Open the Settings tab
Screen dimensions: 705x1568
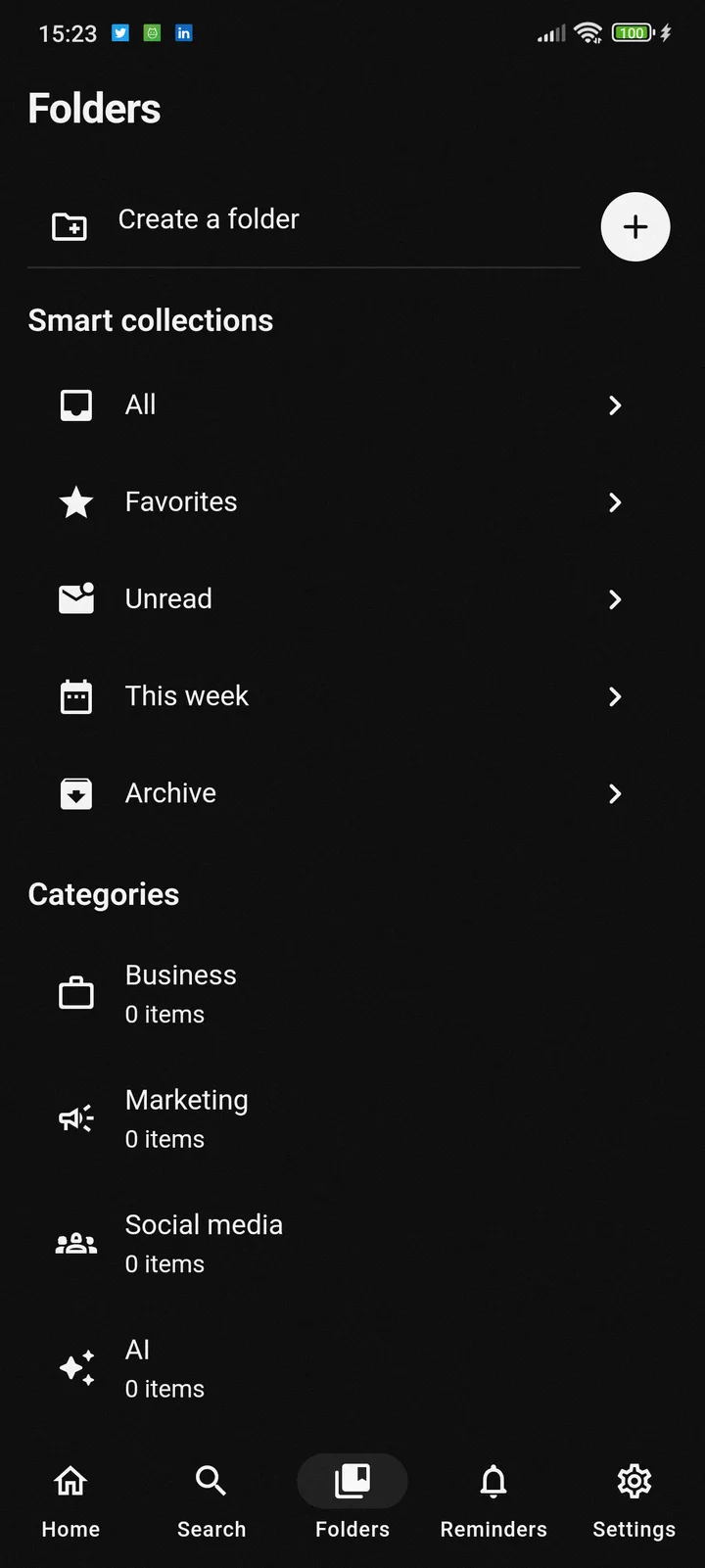[x=634, y=1500]
